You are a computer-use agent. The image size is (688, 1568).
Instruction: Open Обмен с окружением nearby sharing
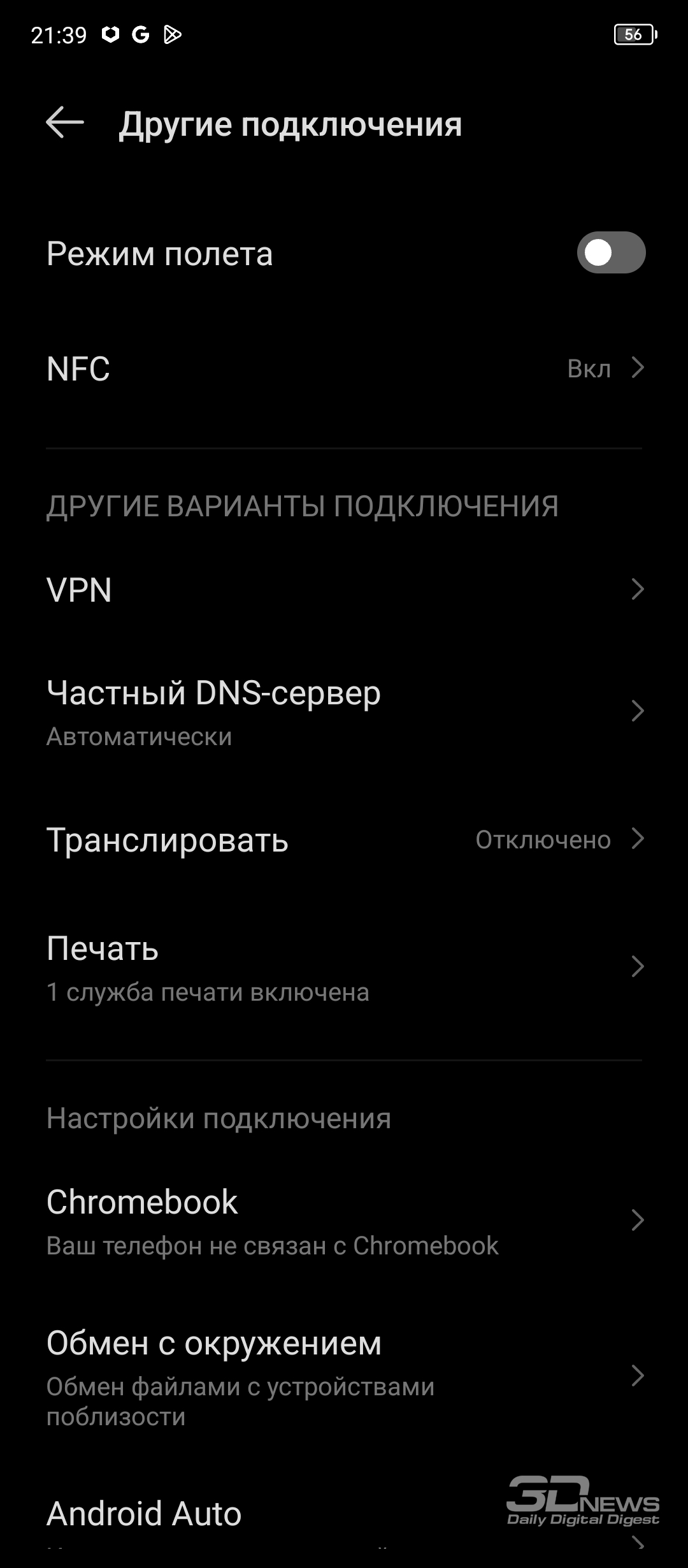coord(344,1377)
